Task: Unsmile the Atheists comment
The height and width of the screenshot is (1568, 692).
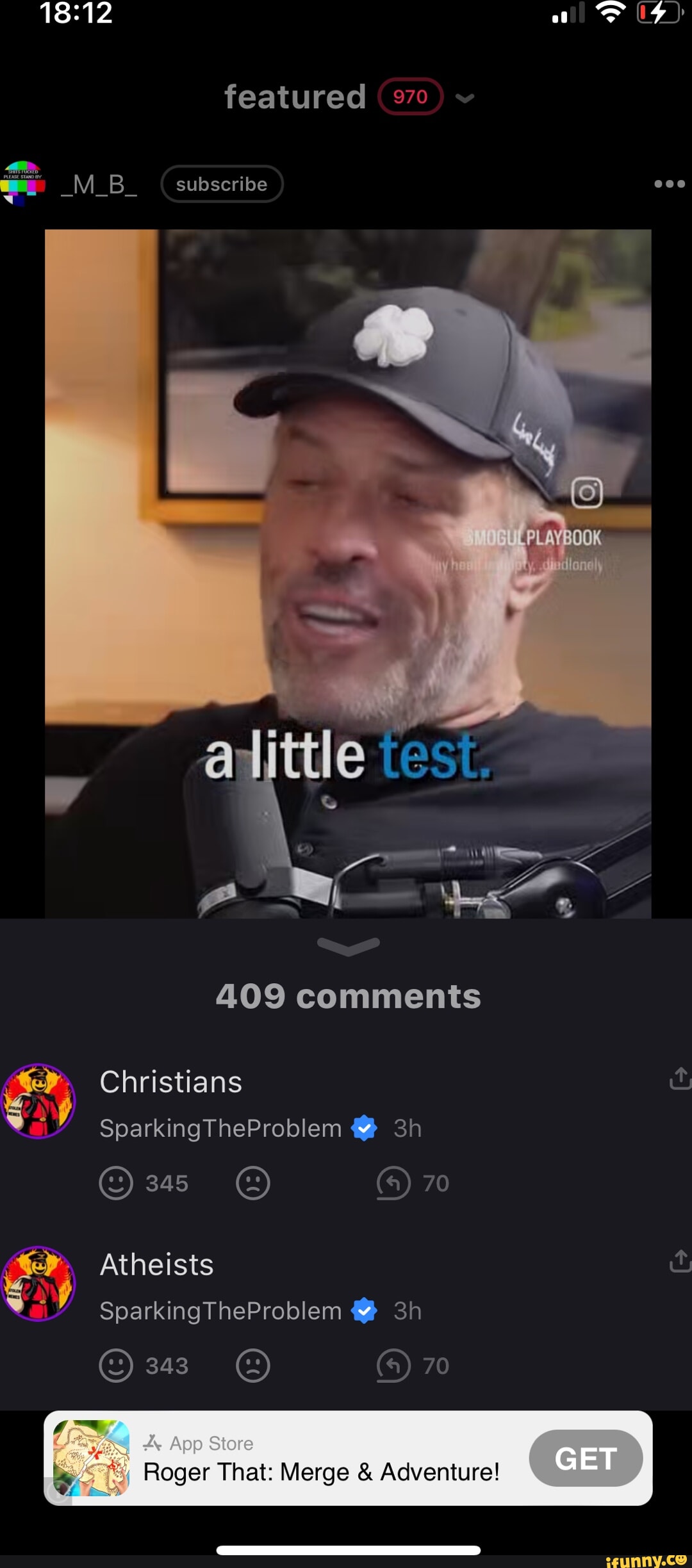Action: tap(253, 1366)
